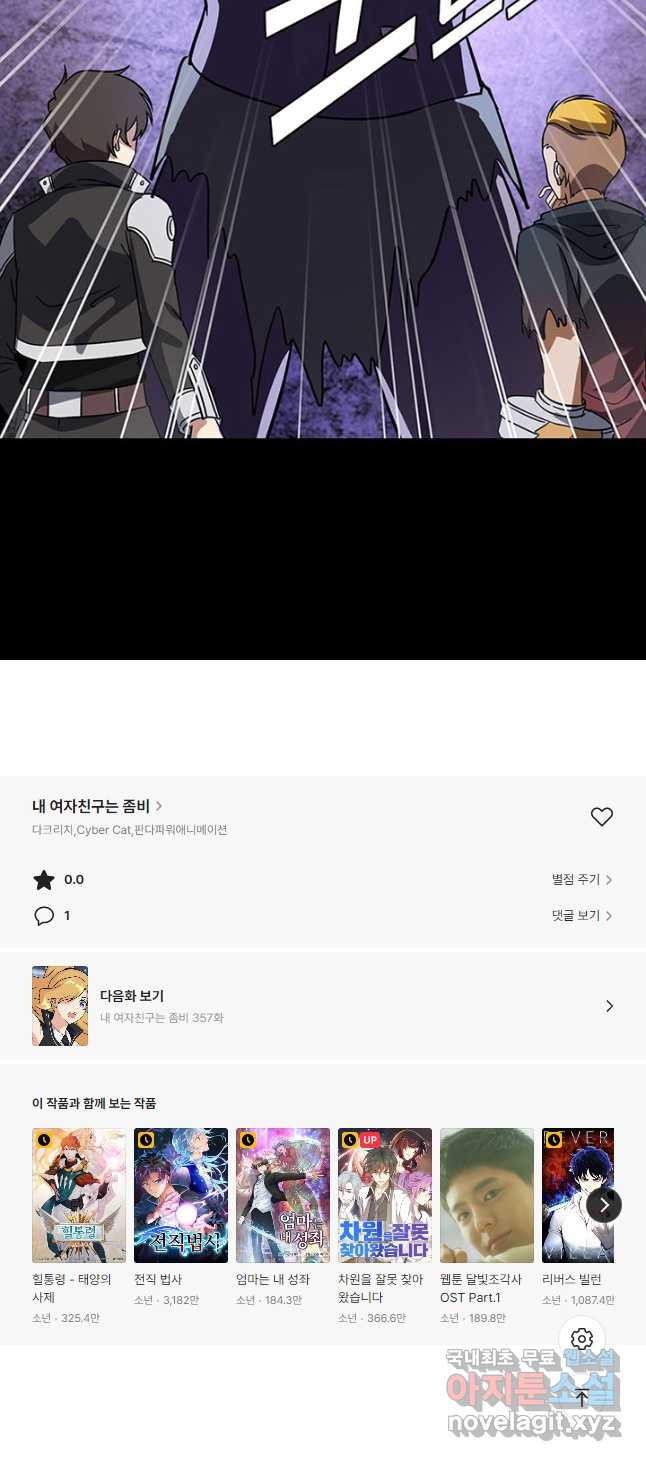Open recommended title 차원을 잘못 찾아왔습니다
Viewport: 646px width, 1461px height.
pos(385,1196)
